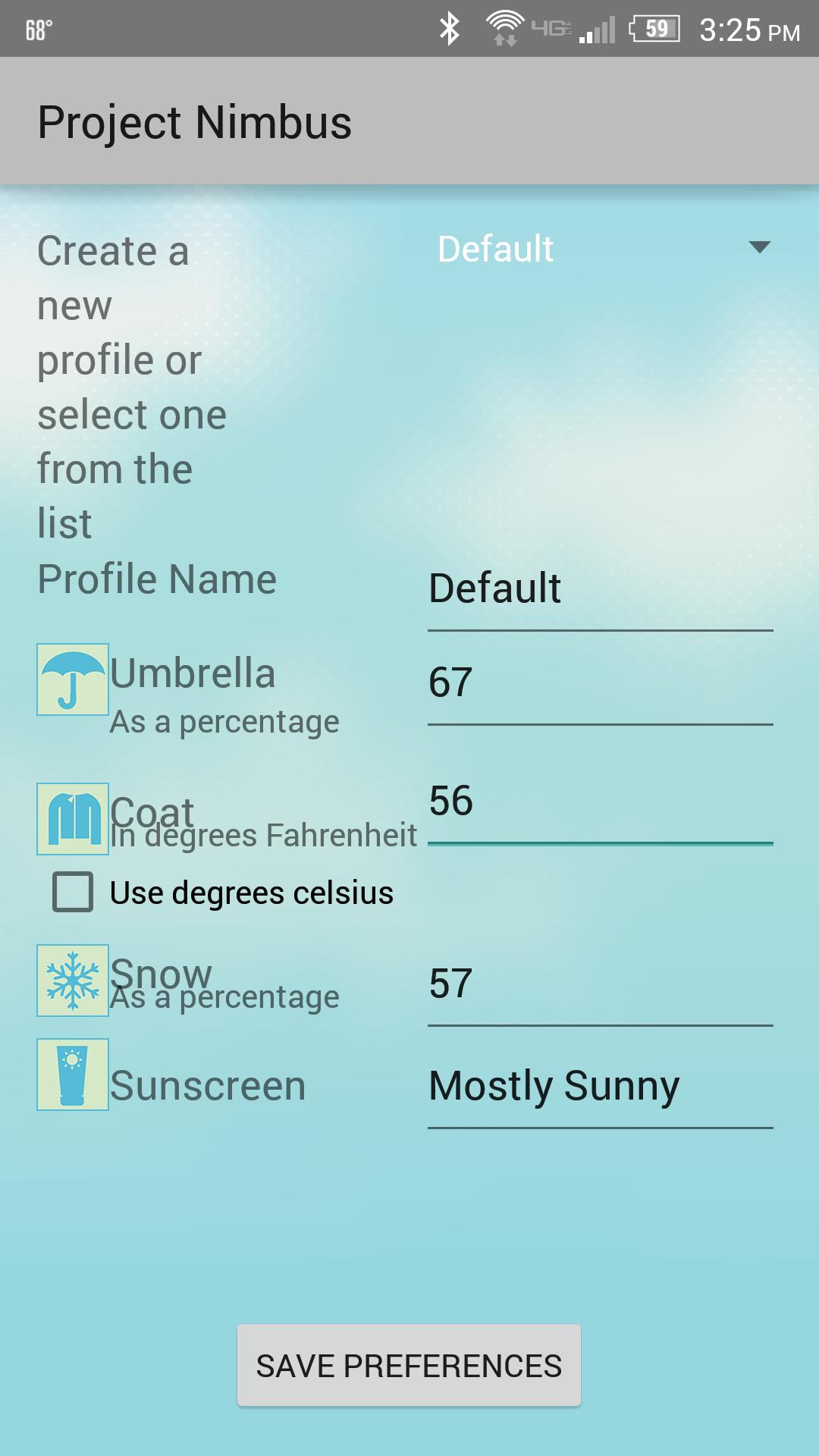
Task: Enable Use degrees celsius checkbox
Action: tap(73, 892)
